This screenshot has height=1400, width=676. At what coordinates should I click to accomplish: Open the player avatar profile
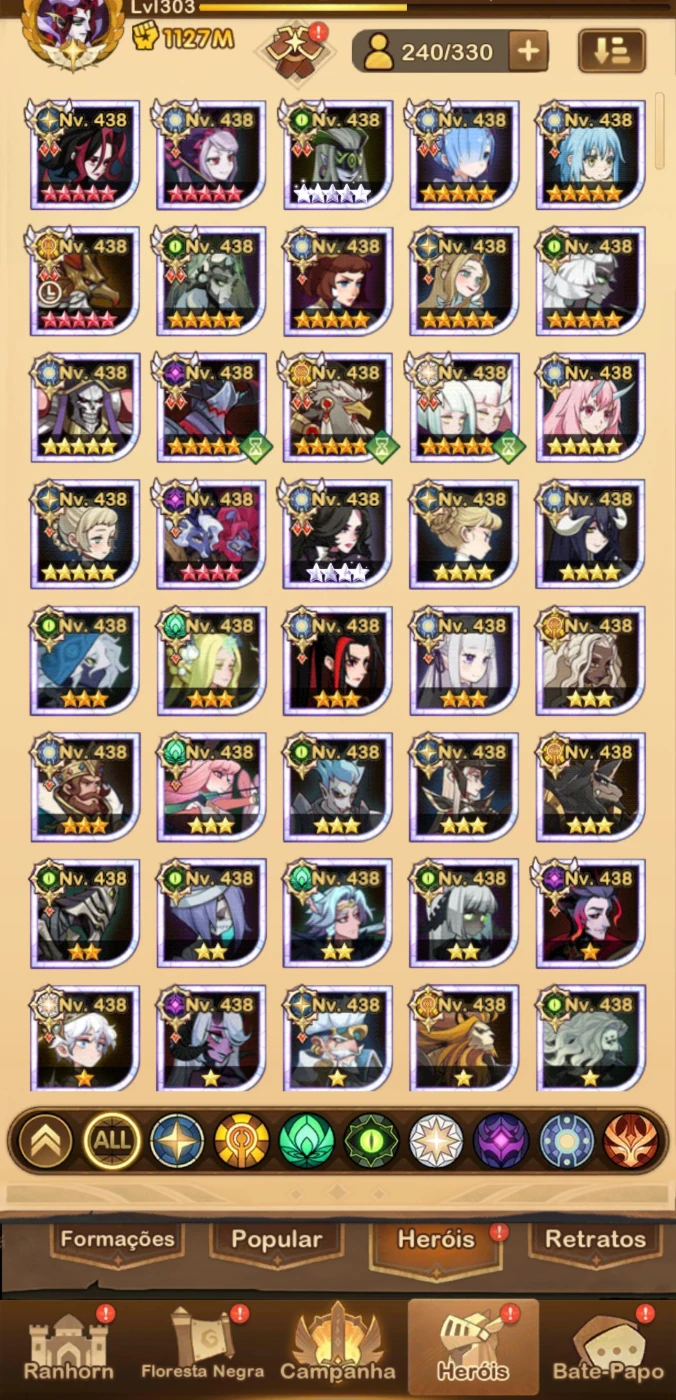click(72, 32)
